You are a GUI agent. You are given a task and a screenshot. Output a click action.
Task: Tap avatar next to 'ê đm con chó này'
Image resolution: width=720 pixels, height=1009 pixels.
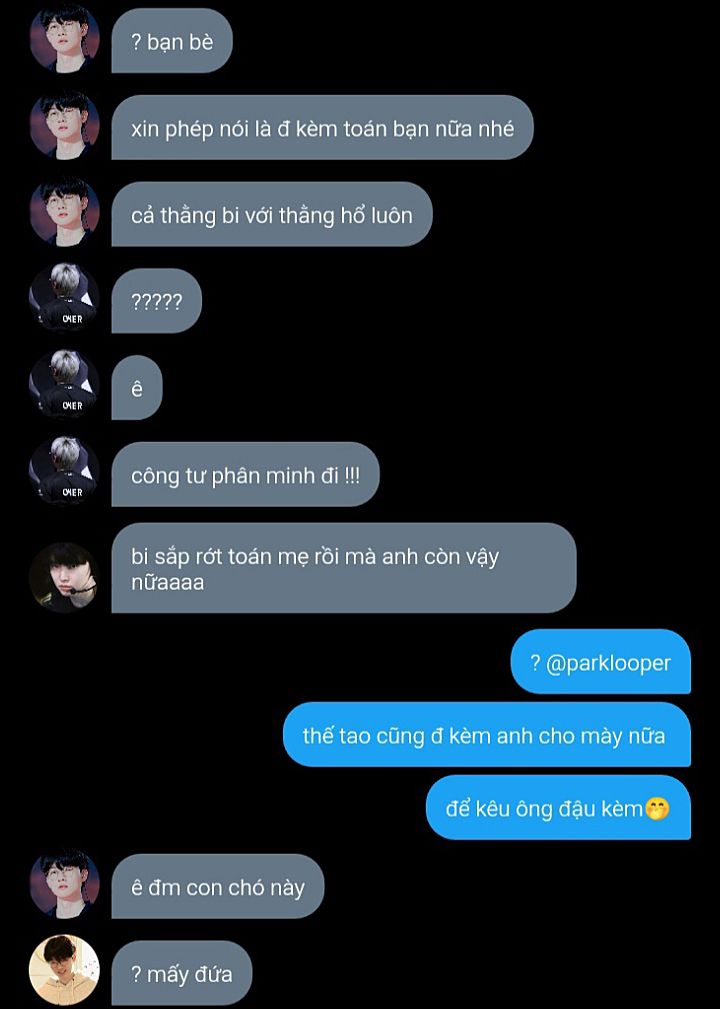click(64, 884)
